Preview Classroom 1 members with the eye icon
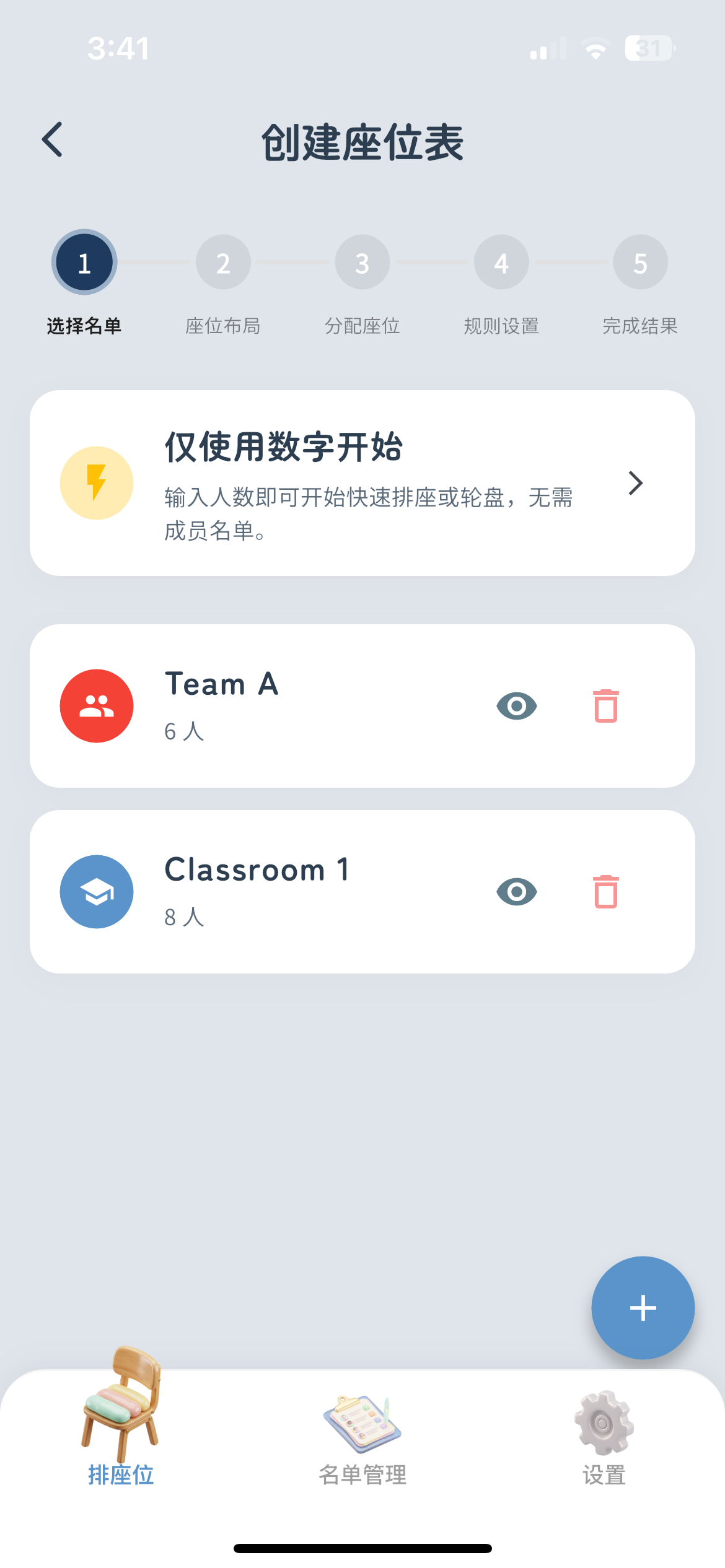Image resolution: width=725 pixels, height=1568 pixels. (x=516, y=892)
